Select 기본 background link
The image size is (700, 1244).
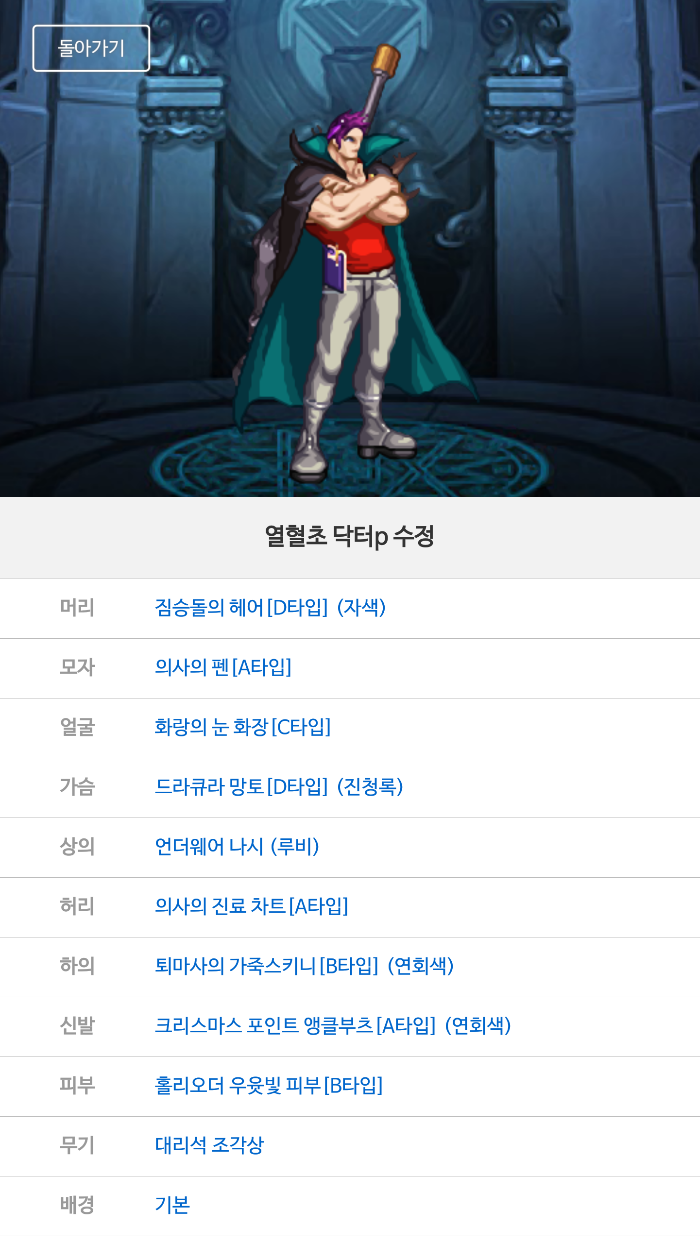point(172,1205)
